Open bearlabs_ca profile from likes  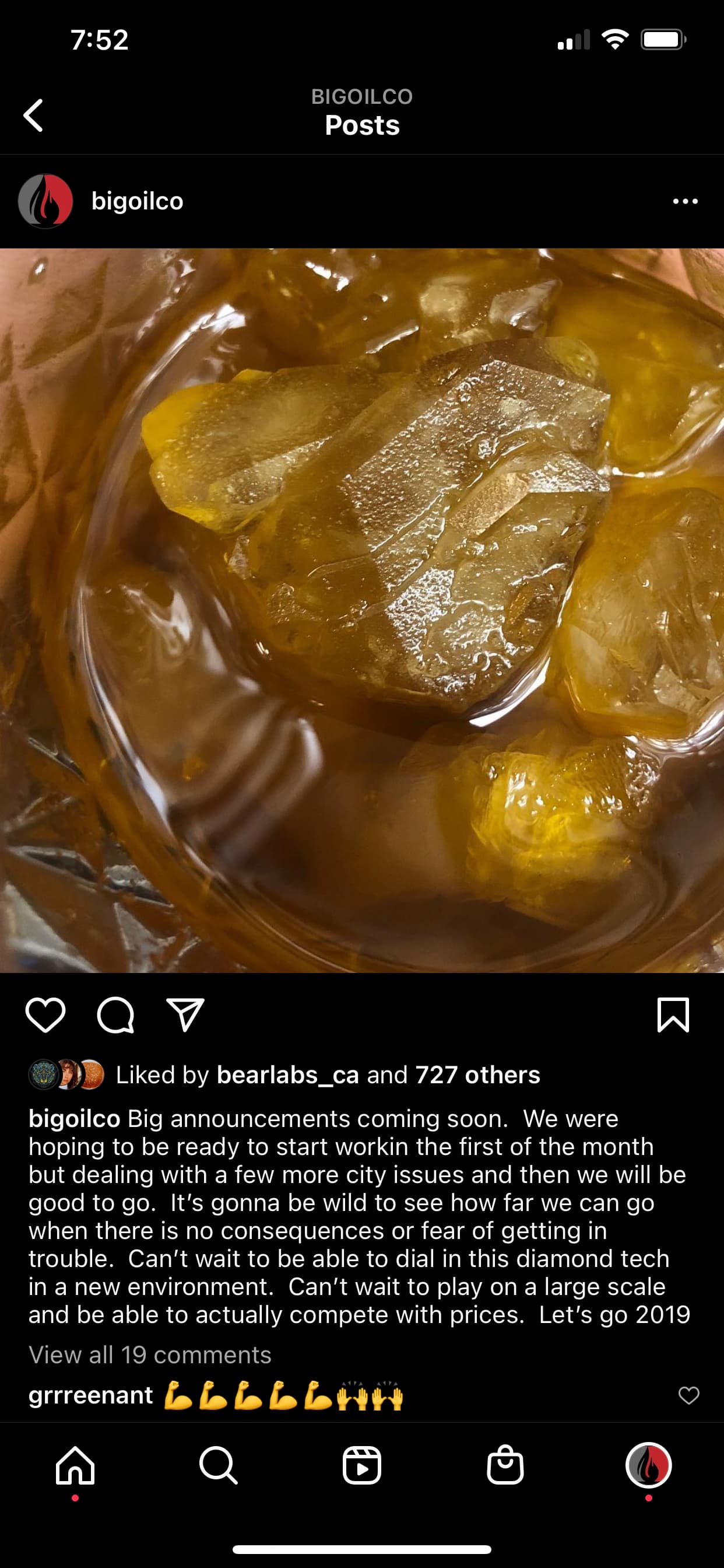tap(287, 1075)
